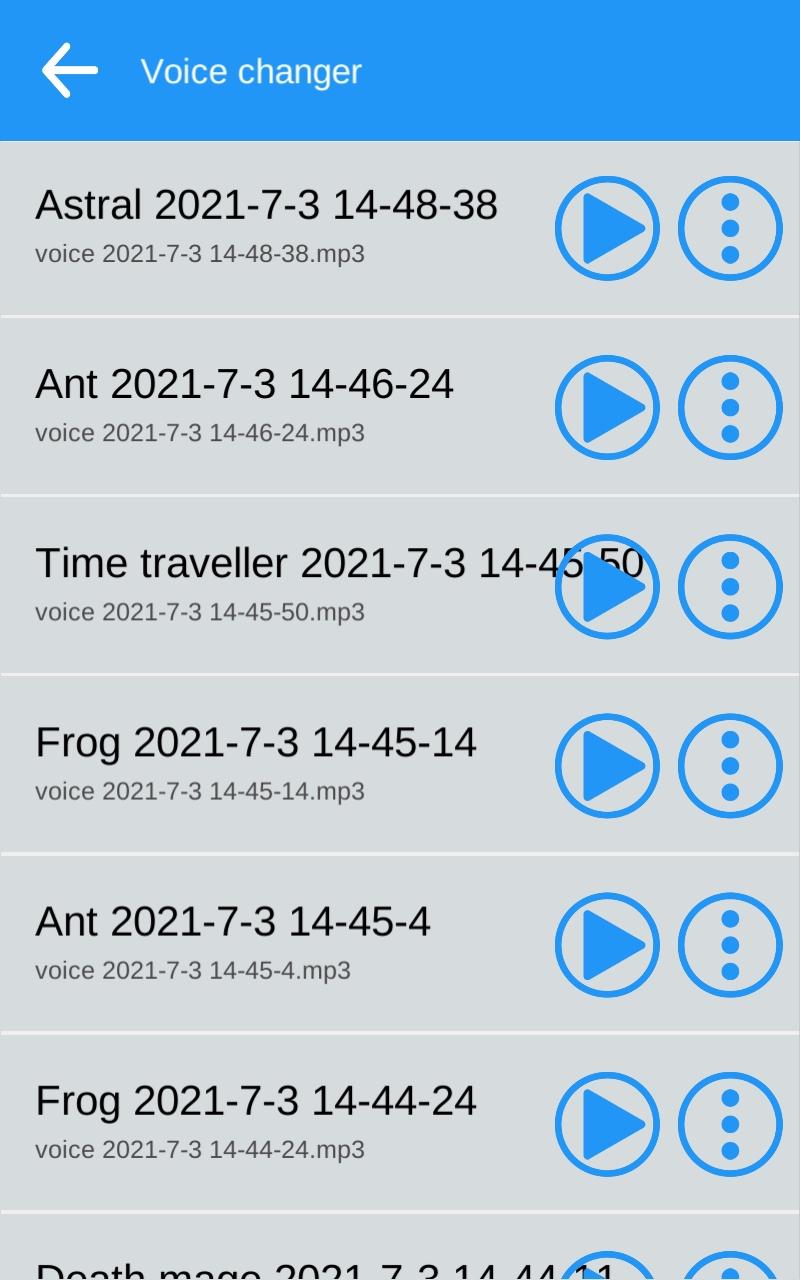The image size is (800, 1280).
Task: Play the Time traveller 14-45-50 recording
Action: (x=607, y=586)
